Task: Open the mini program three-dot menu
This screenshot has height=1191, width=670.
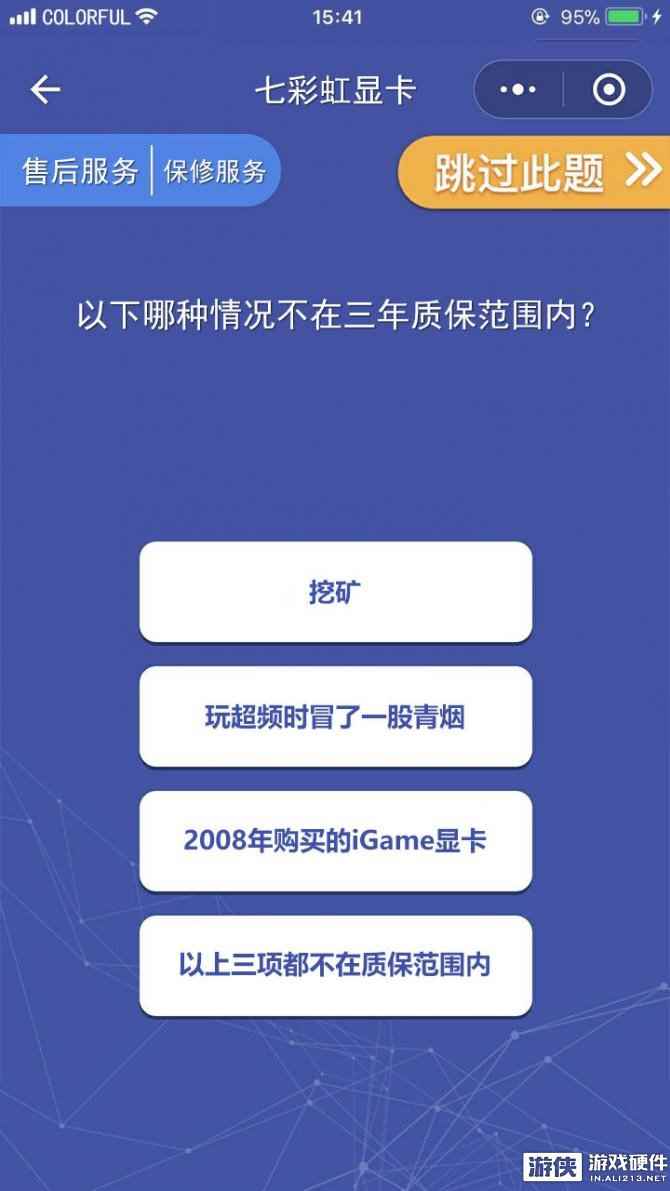Action: point(518,90)
